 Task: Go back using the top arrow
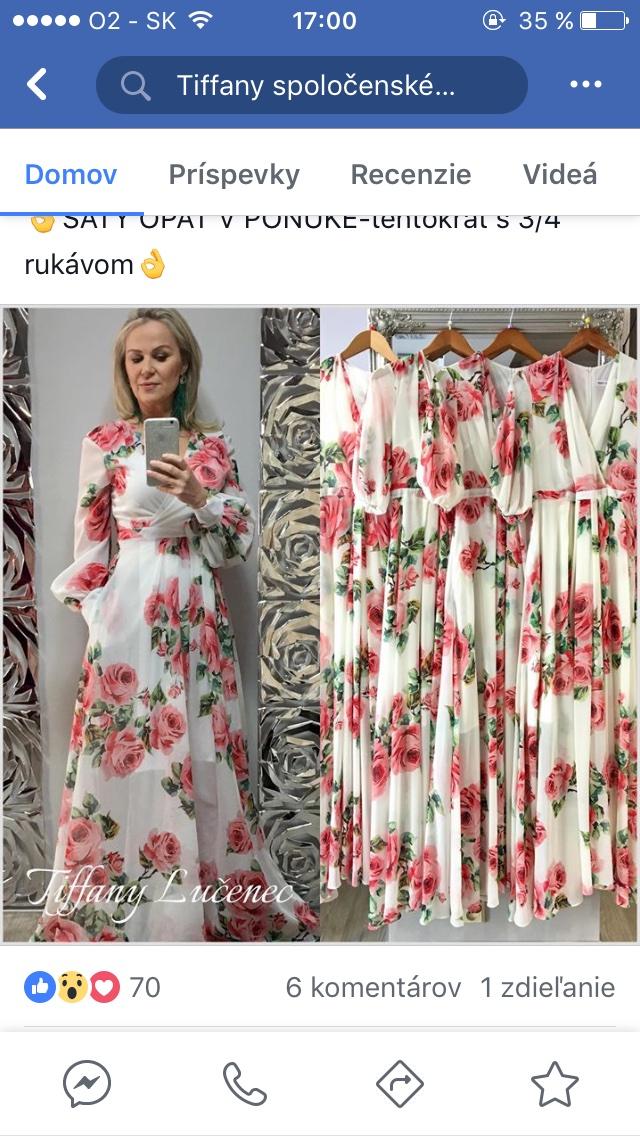(x=37, y=85)
